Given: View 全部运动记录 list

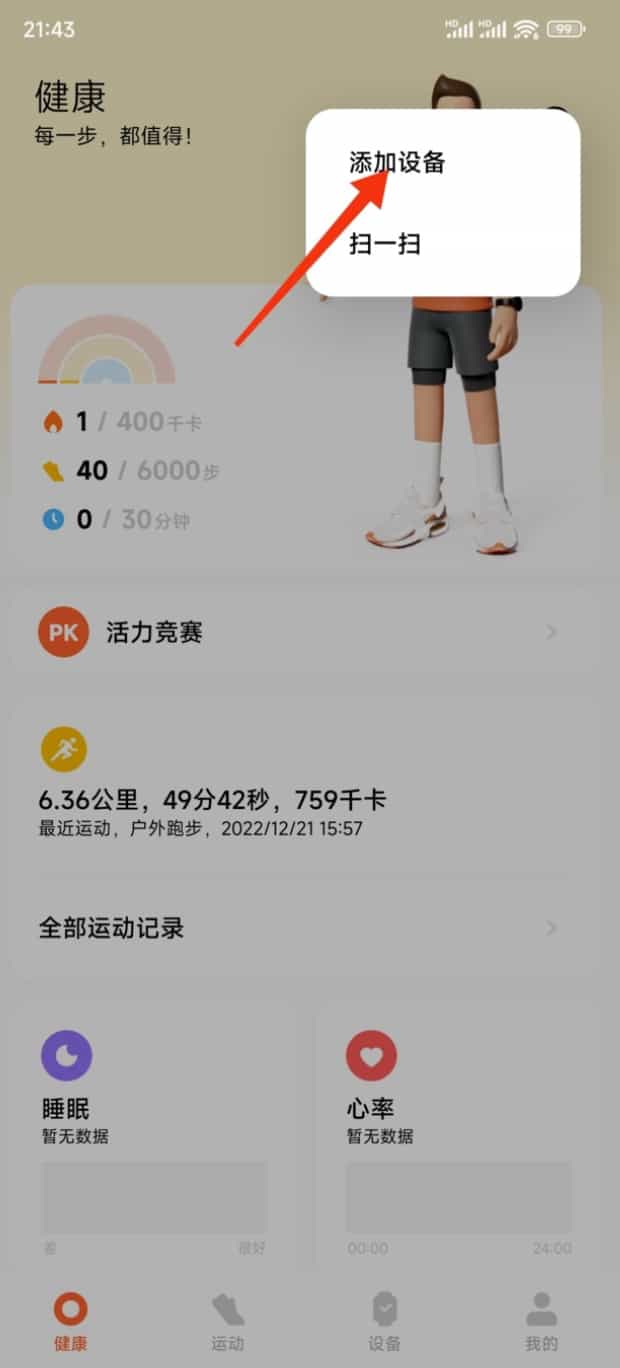Looking at the screenshot, I should [x=300, y=928].
